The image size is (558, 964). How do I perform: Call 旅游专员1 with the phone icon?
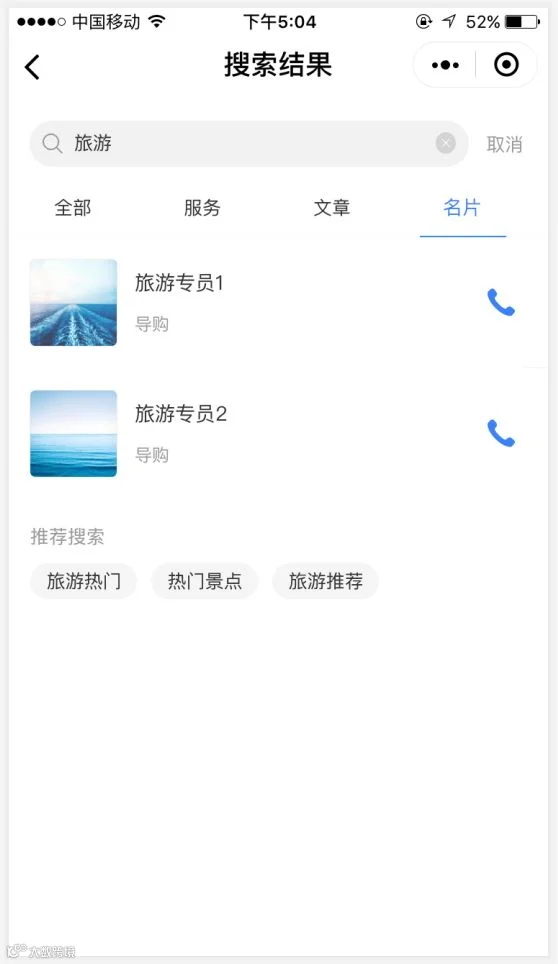coord(501,302)
